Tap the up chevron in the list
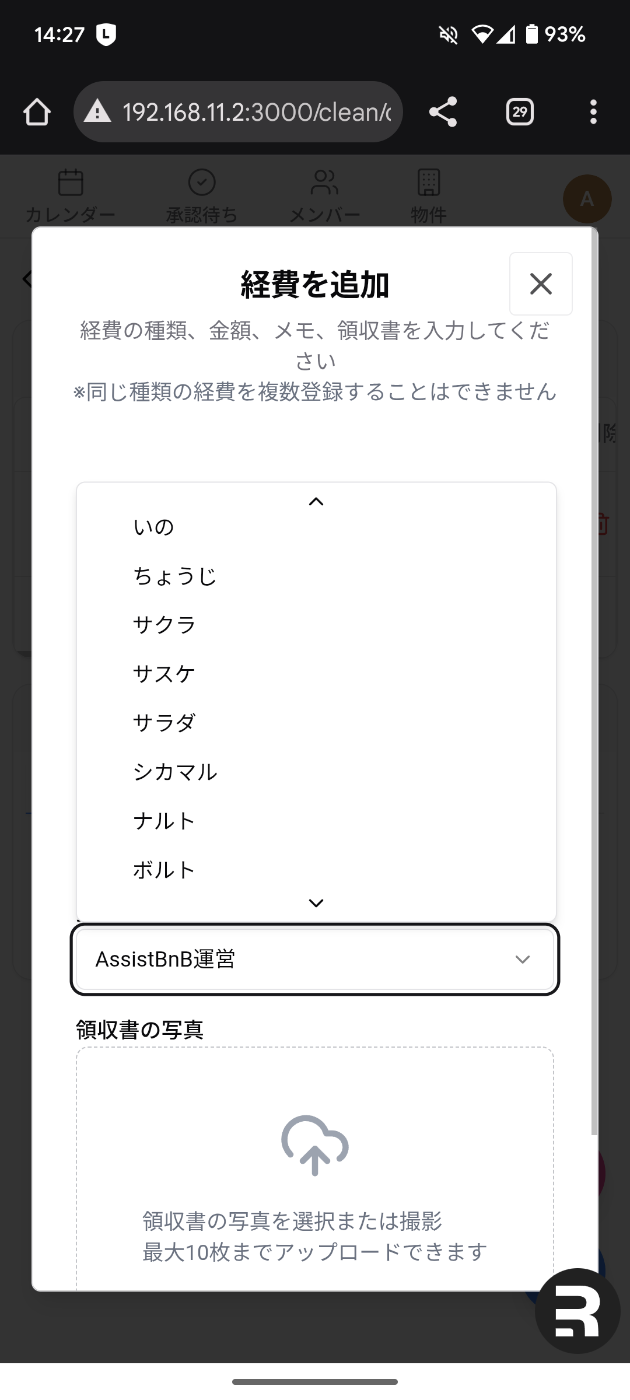The width and height of the screenshot is (630, 1400). (x=316, y=501)
